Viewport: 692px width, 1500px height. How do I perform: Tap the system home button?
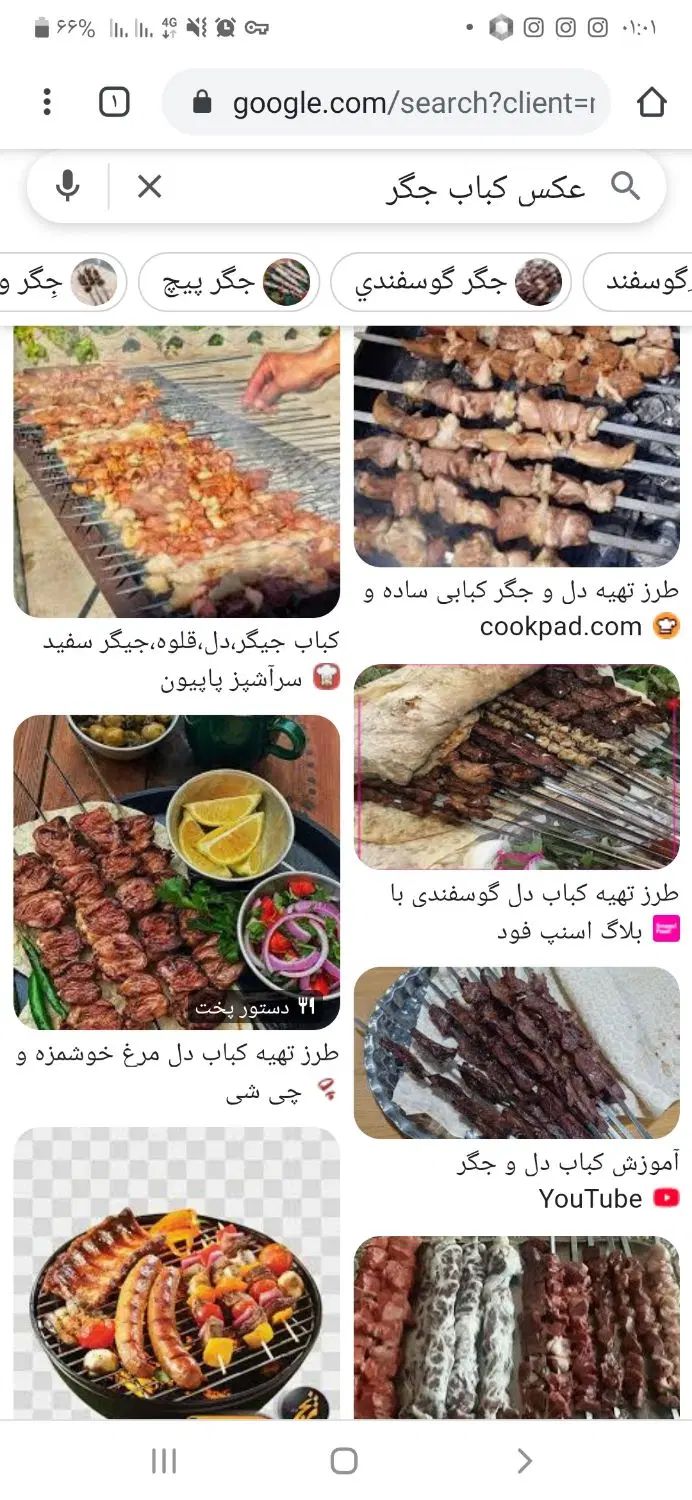coord(344,1461)
